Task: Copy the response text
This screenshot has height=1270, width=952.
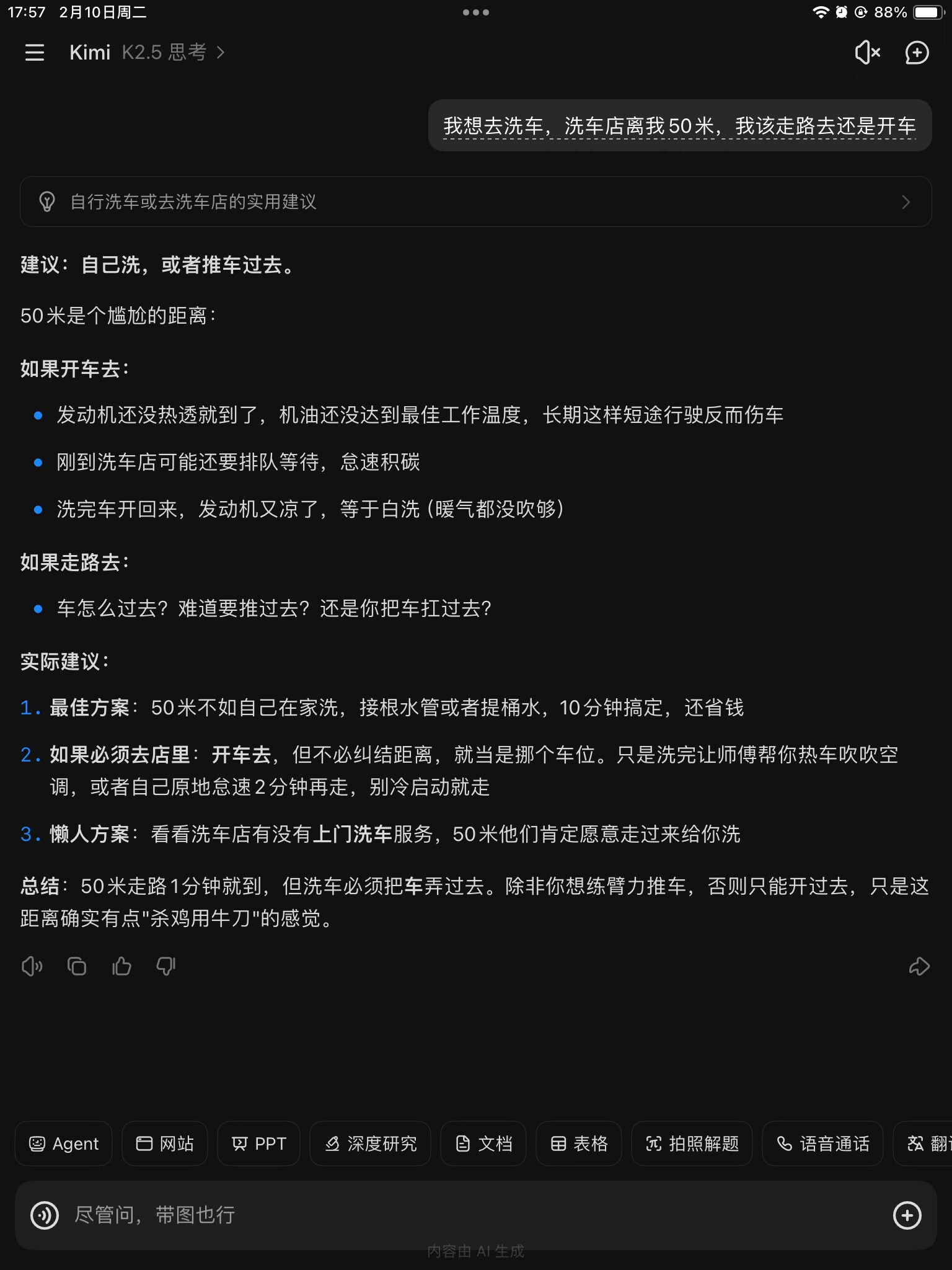Action: coord(77,966)
